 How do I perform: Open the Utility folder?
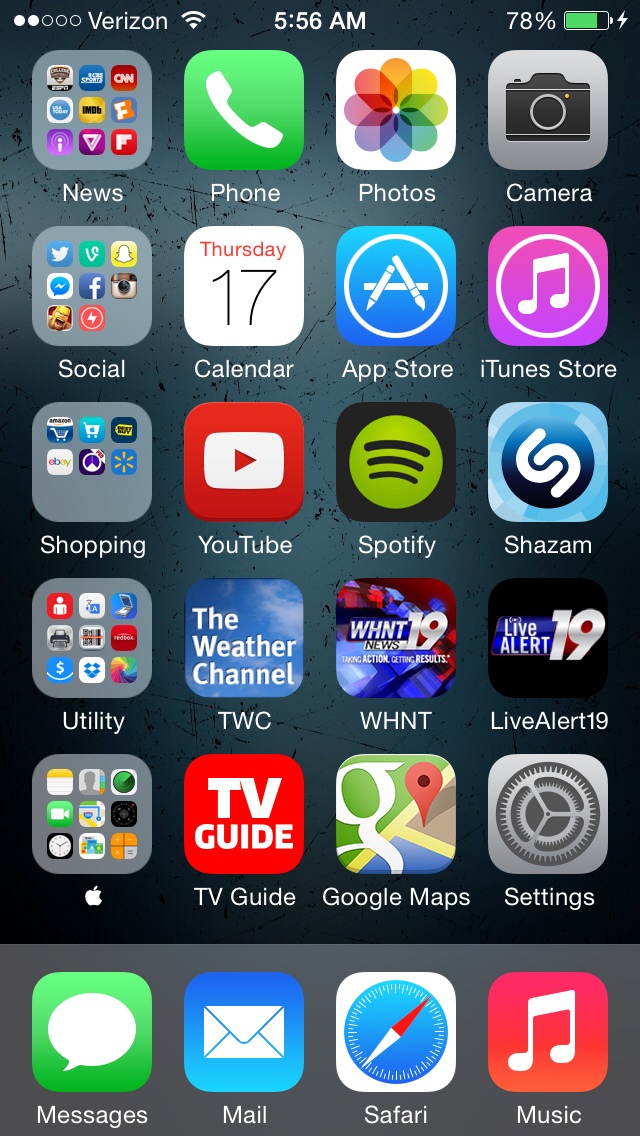[x=92, y=638]
